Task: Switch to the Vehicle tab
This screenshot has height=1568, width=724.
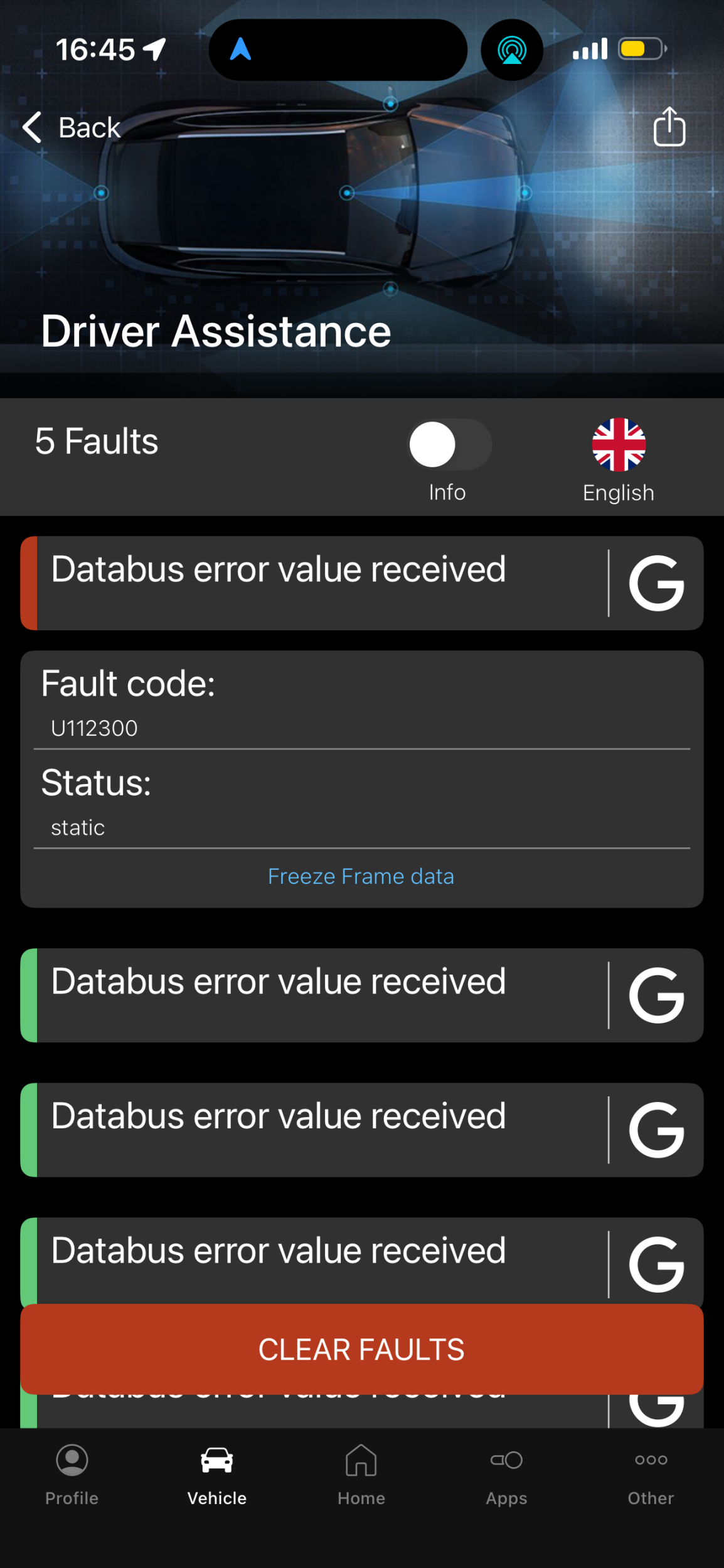Action: click(x=217, y=1475)
